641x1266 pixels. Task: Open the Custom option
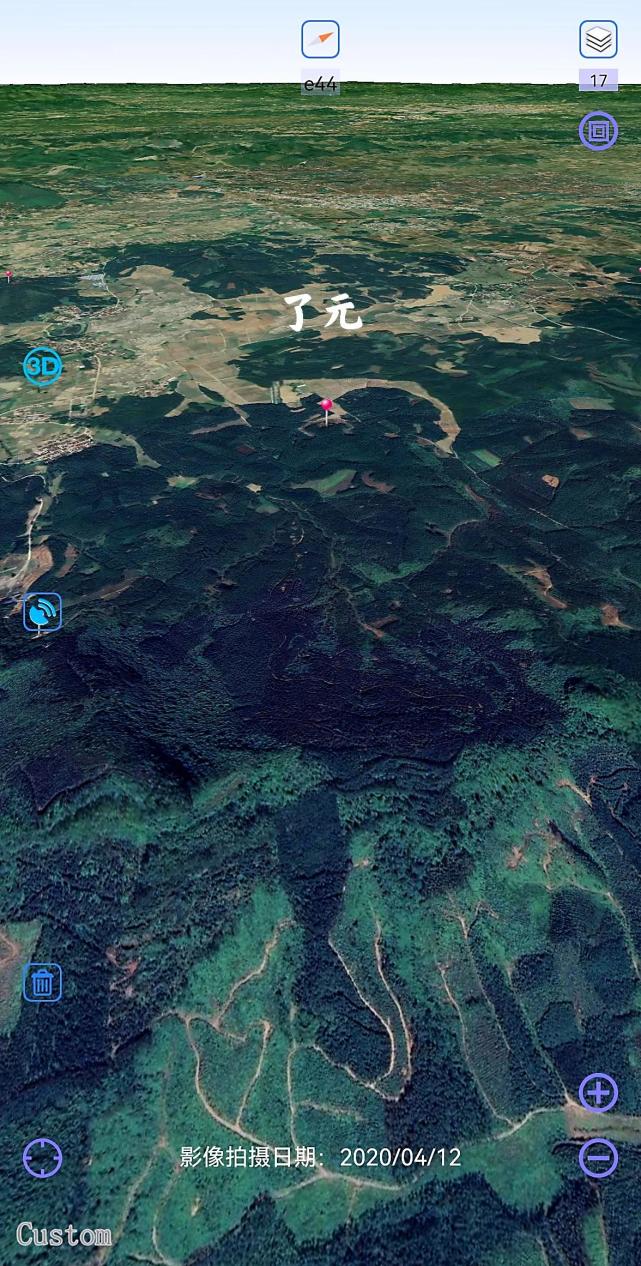[x=63, y=1234]
